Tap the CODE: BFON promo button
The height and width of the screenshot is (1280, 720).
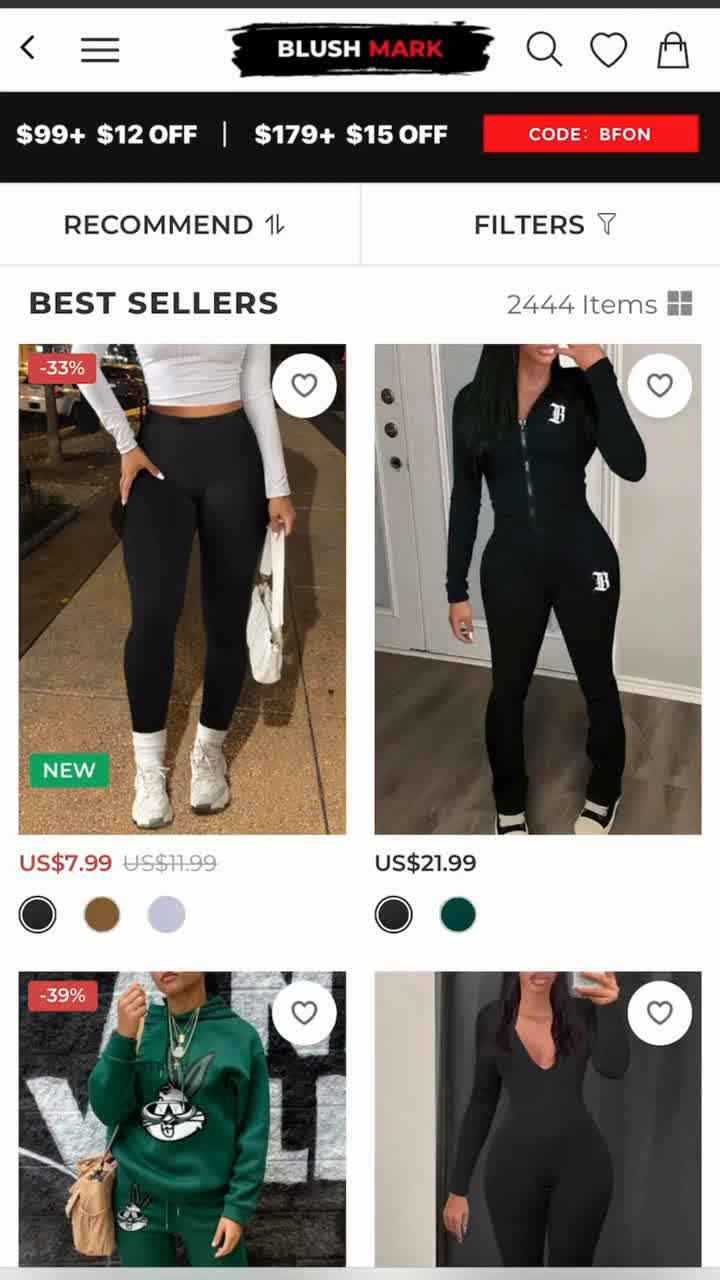pos(590,134)
